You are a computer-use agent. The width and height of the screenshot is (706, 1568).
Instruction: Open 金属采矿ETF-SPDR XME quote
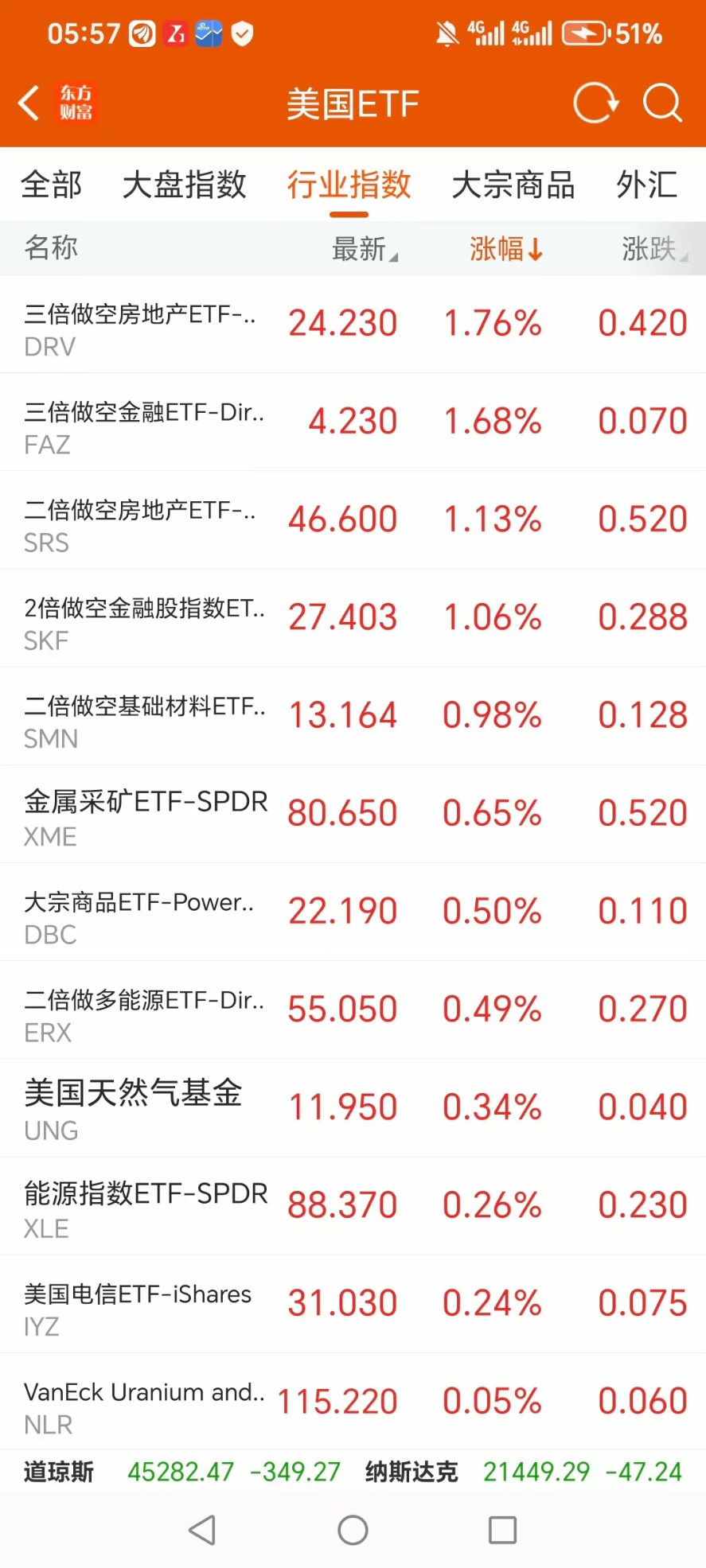pos(353,814)
